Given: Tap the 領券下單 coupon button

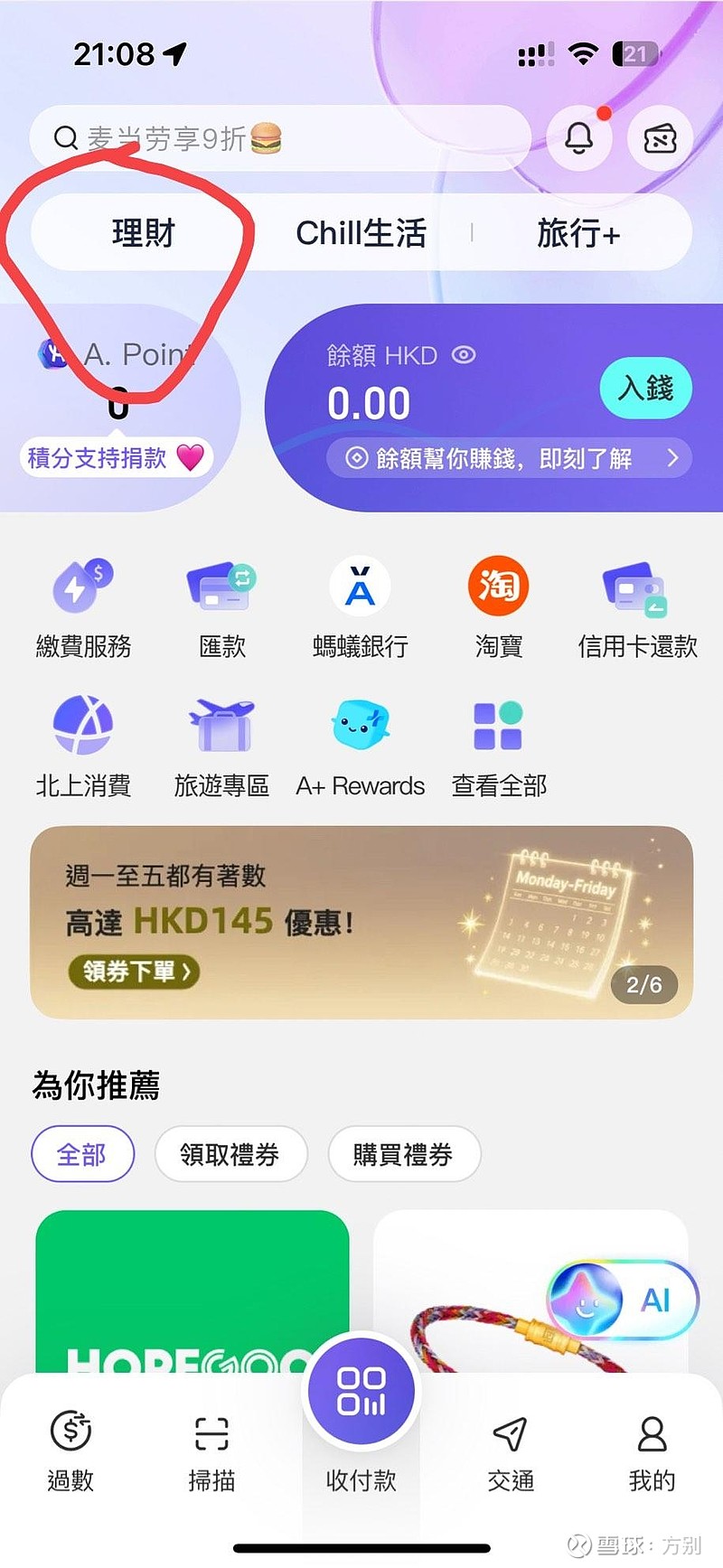Looking at the screenshot, I should (133, 972).
